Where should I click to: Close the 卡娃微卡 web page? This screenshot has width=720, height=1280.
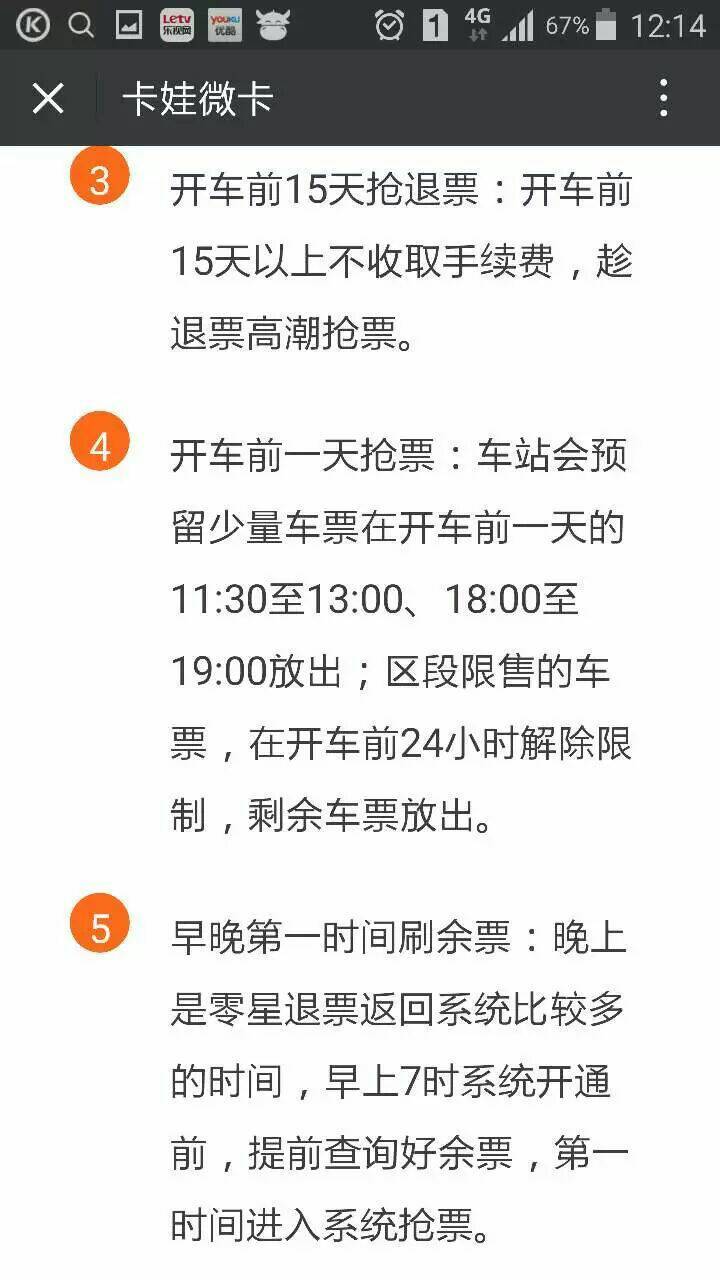pos(48,99)
